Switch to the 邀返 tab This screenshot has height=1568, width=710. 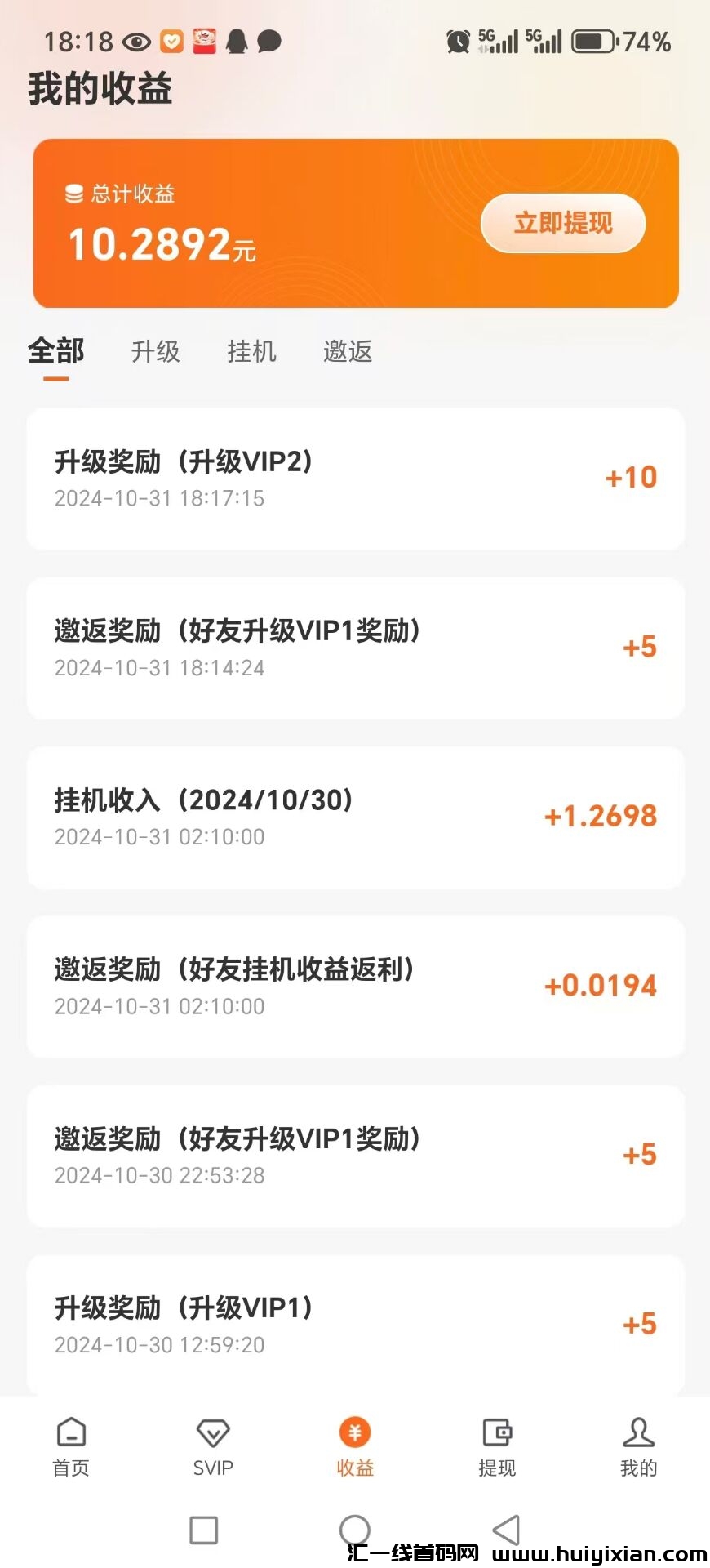348,352
